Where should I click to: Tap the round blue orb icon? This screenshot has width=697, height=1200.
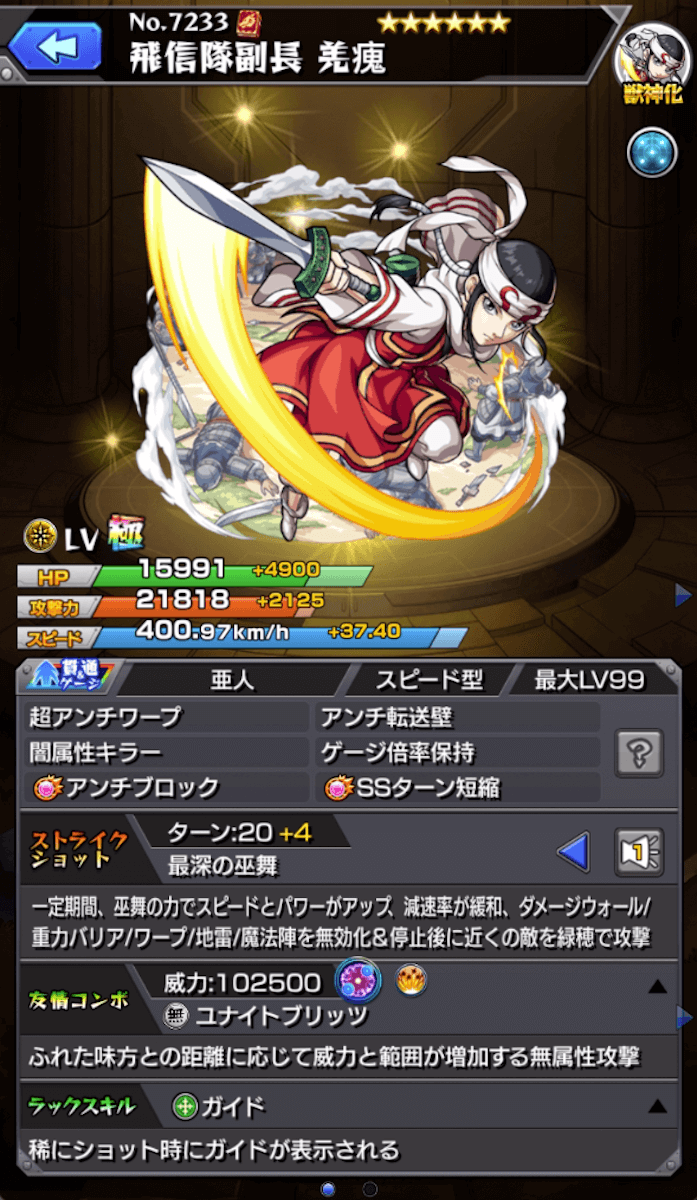(652, 152)
